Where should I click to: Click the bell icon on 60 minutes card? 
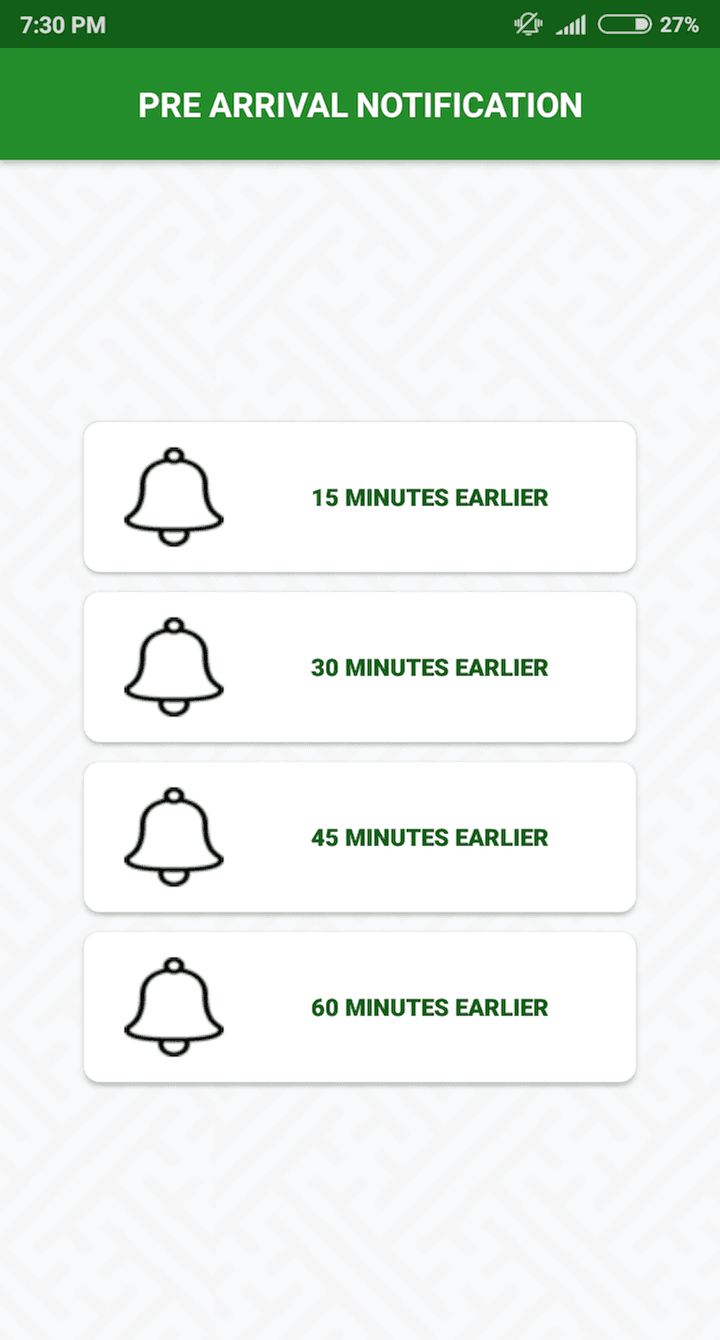click(x=173, y=1007)
